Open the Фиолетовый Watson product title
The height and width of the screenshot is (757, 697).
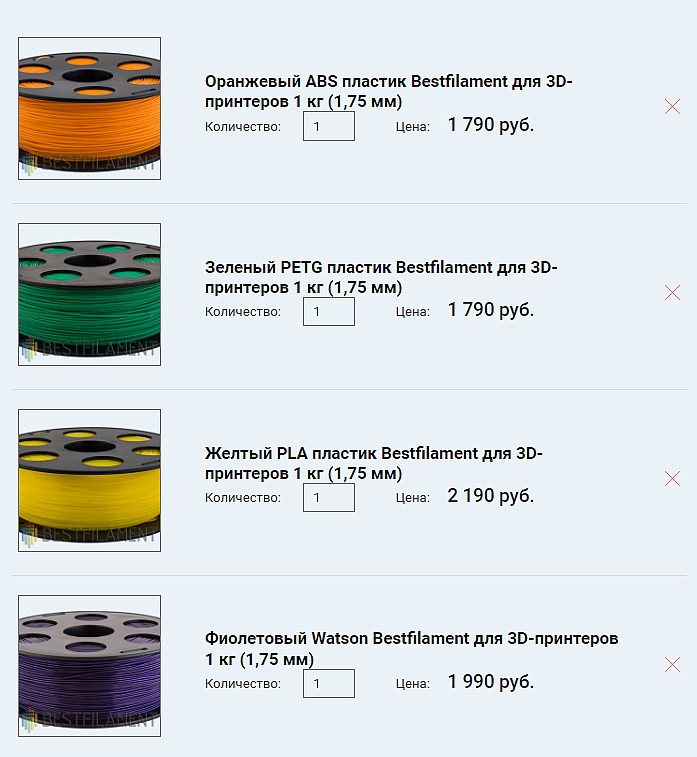pyautogui.click(x=411, y=648)
